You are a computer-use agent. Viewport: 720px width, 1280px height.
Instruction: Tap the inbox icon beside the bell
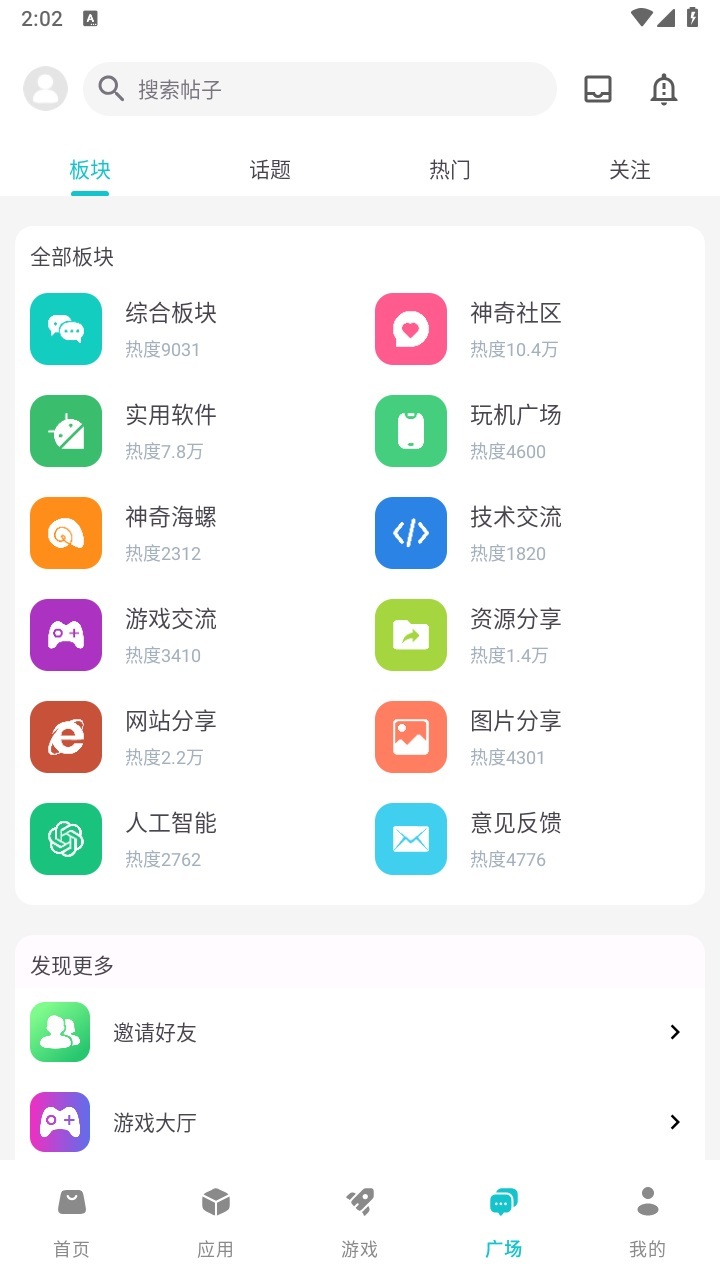[597, 89]
